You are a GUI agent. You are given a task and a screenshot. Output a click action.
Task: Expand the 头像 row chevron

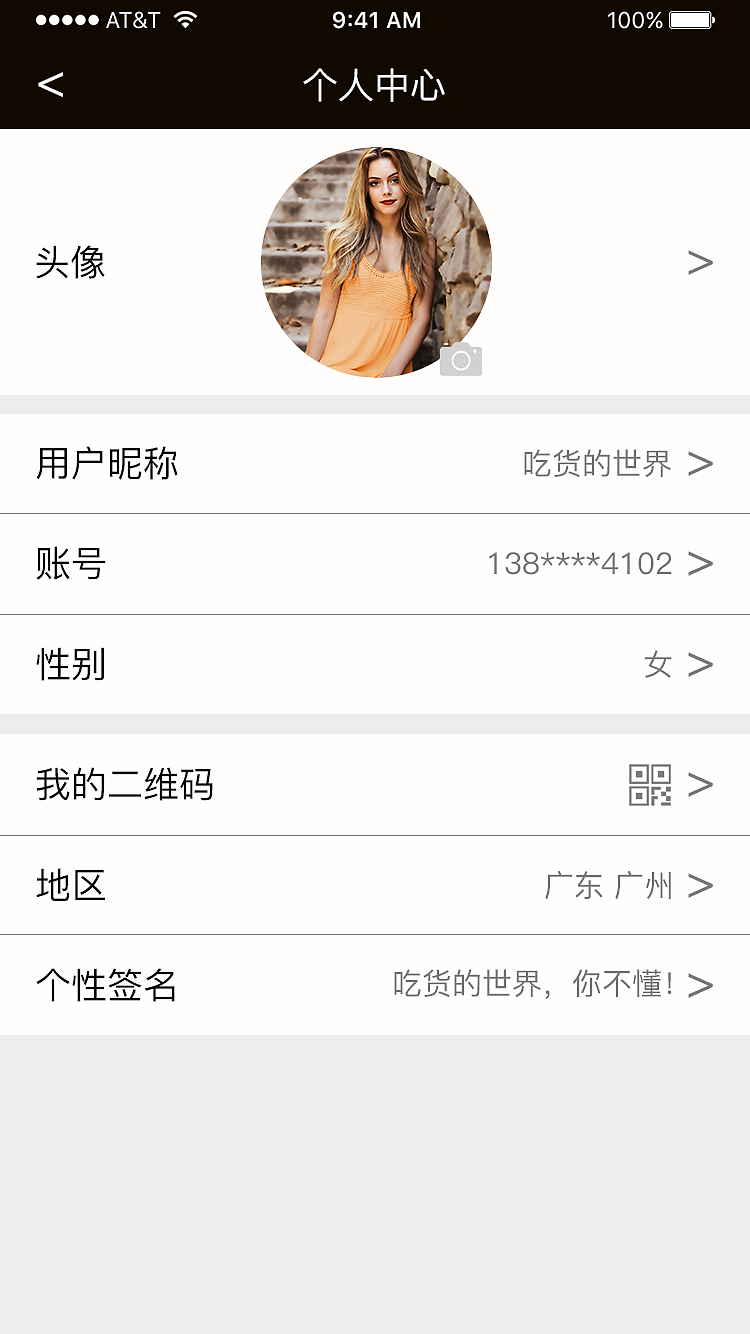coord(700,263)
